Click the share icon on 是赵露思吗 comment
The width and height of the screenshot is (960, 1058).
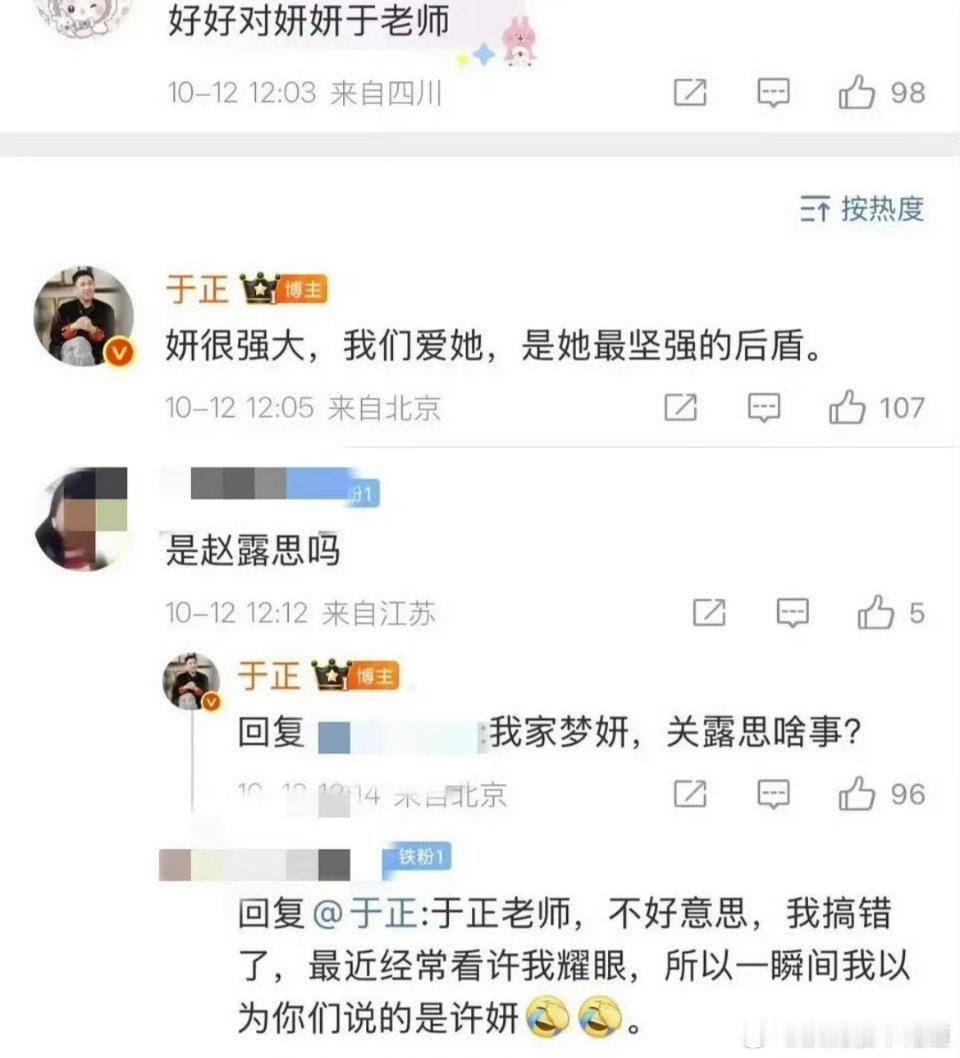709,613
